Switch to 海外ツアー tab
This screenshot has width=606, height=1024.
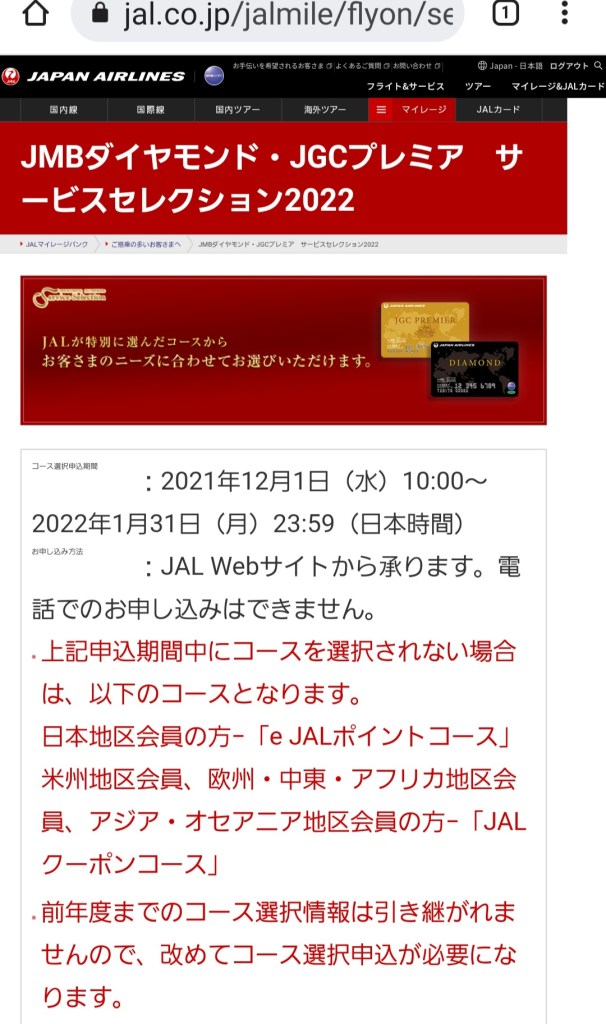325,109
